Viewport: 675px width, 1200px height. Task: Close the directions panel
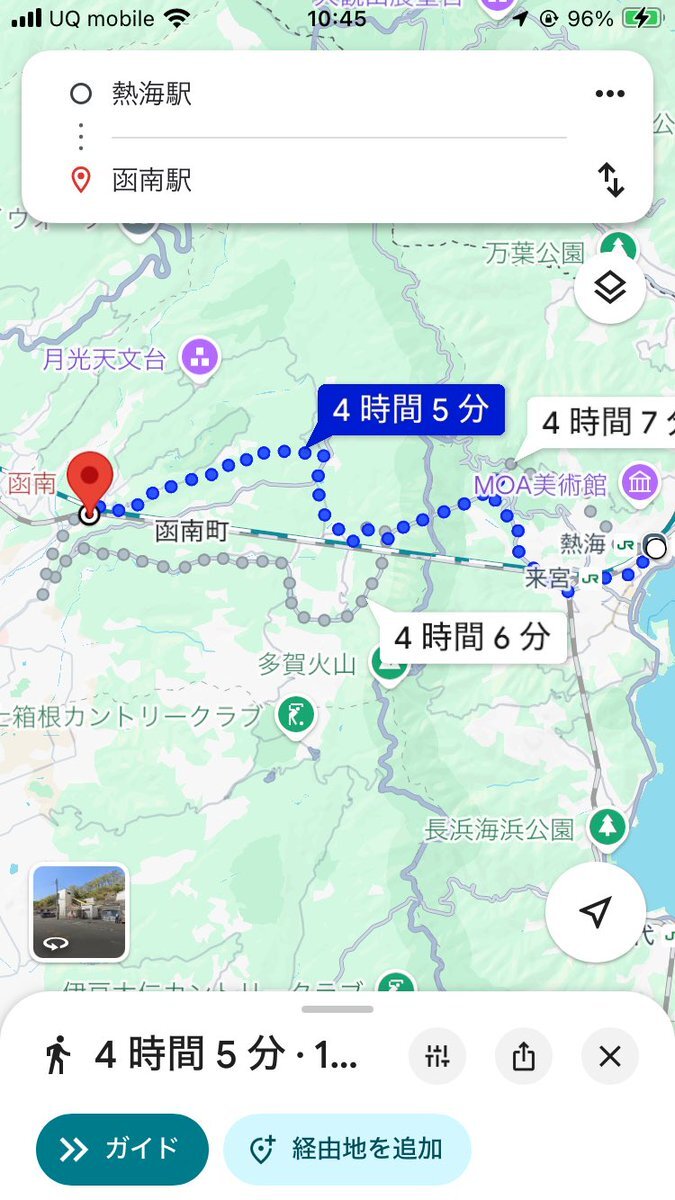tap(609, 1056)
